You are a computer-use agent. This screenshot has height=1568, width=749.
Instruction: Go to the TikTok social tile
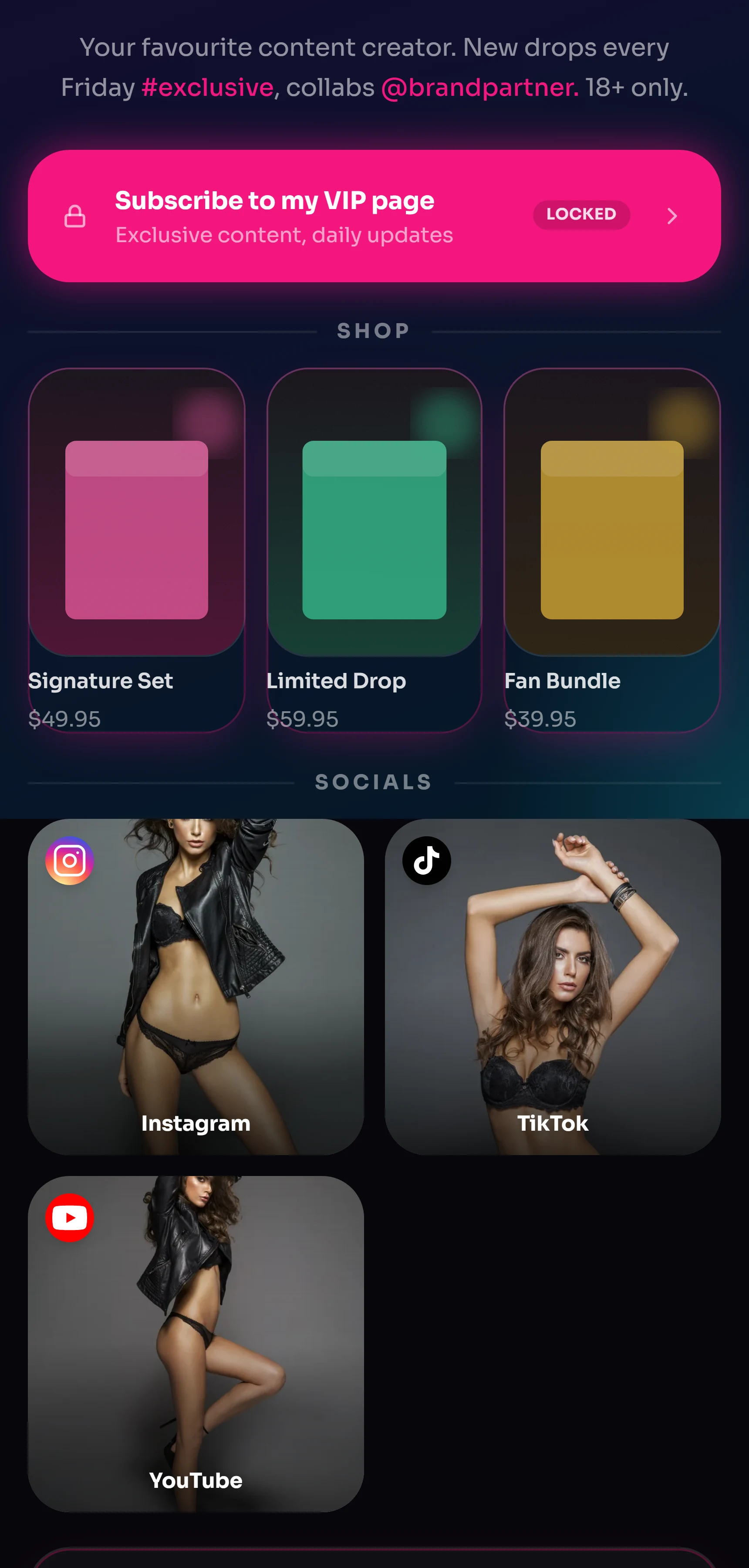click(553, 987)
